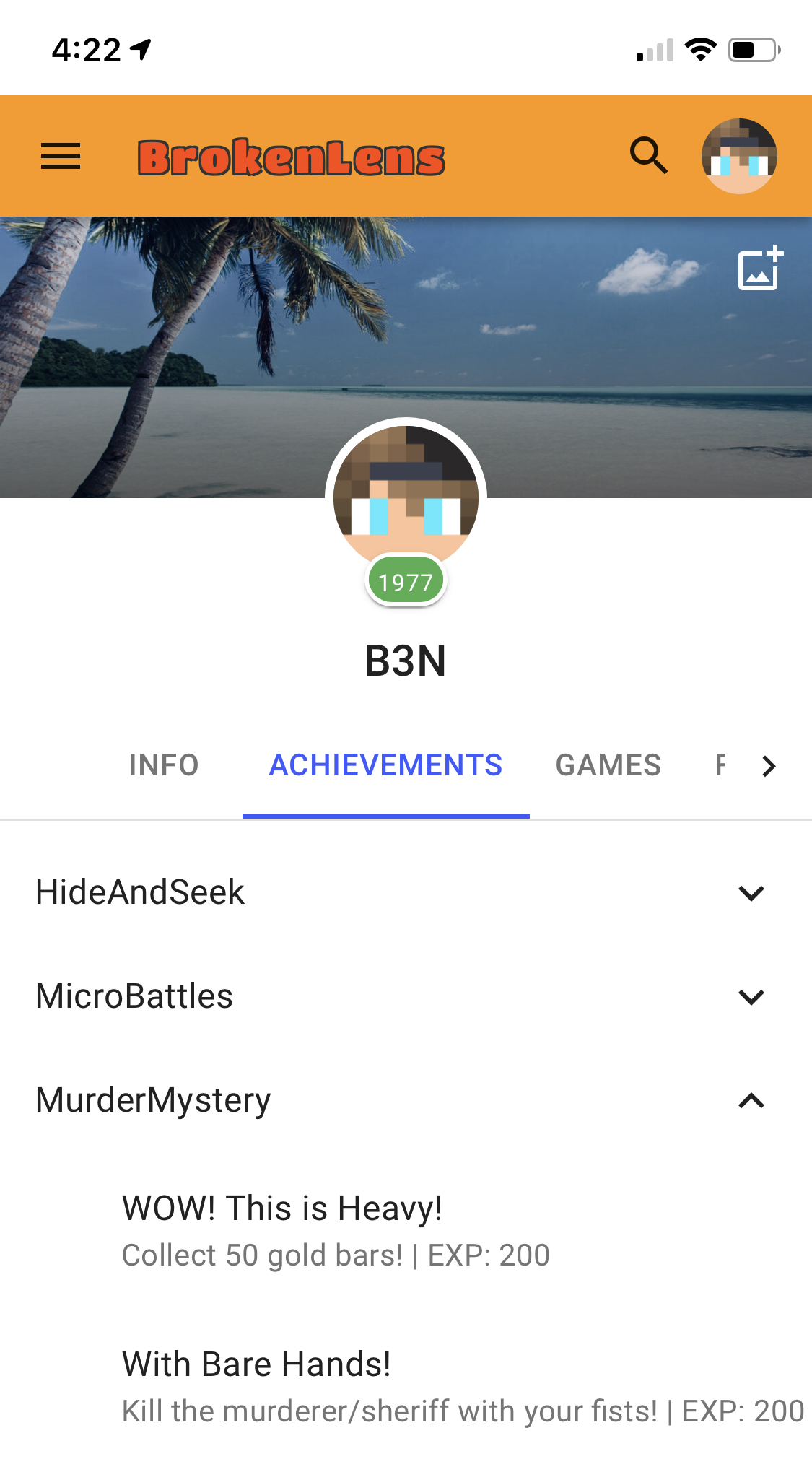Screen dimensions: 812x1472
Task: Switch to the Games tab
Action: [608, 765]
